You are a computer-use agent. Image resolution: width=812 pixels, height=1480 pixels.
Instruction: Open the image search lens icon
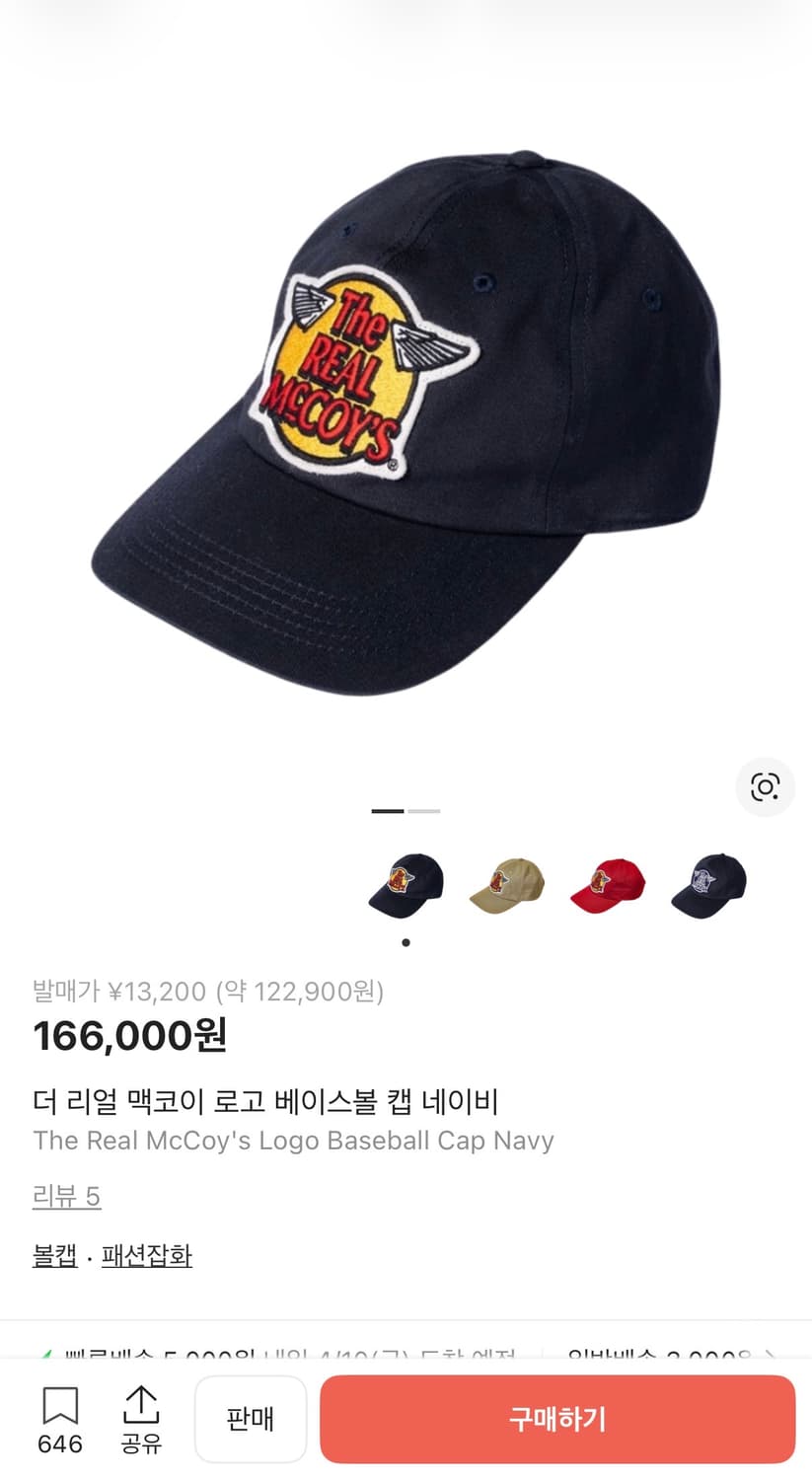point(765,788)
